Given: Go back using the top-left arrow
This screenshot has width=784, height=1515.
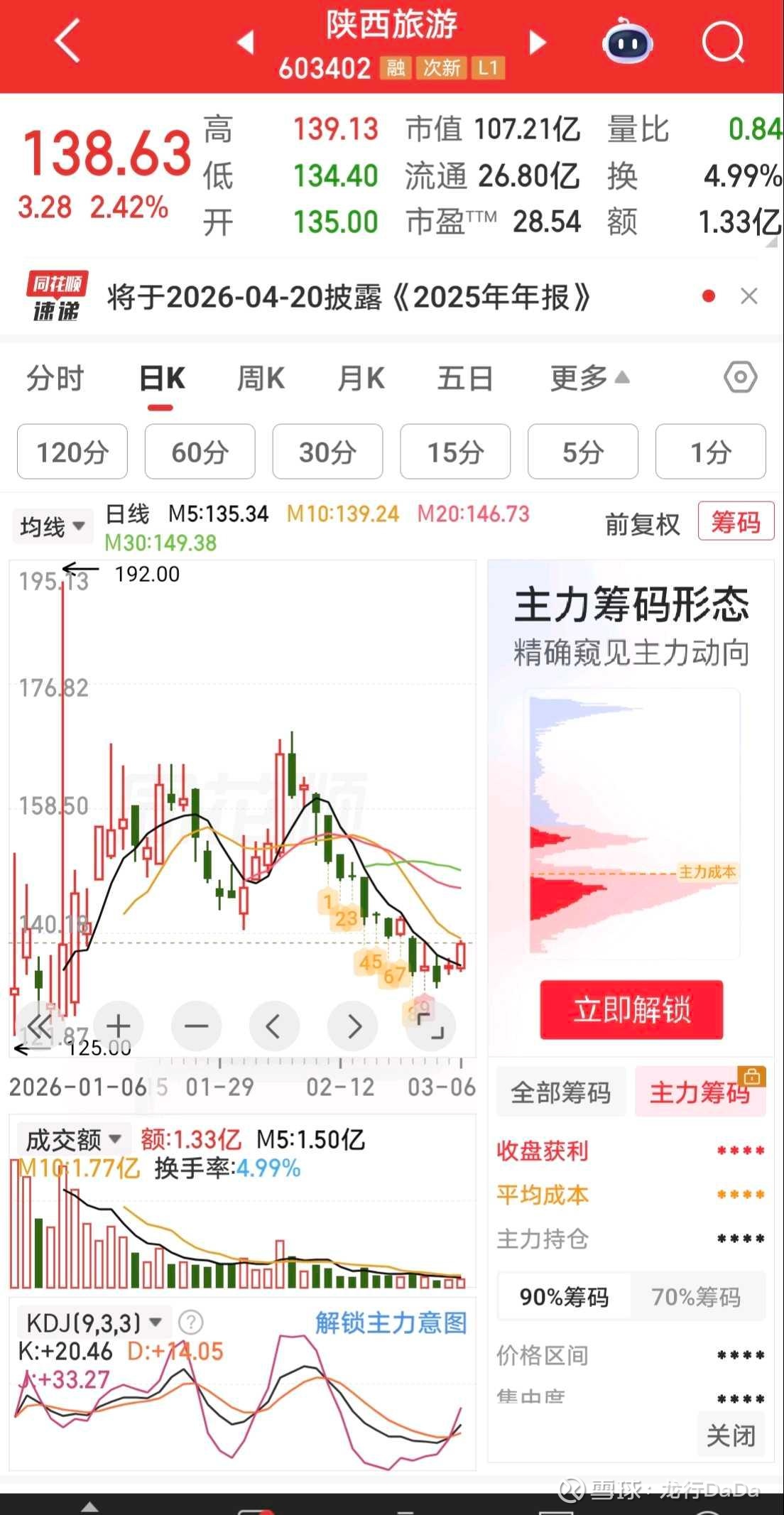Looking at the screenshot, I should [x=67, y=41].
